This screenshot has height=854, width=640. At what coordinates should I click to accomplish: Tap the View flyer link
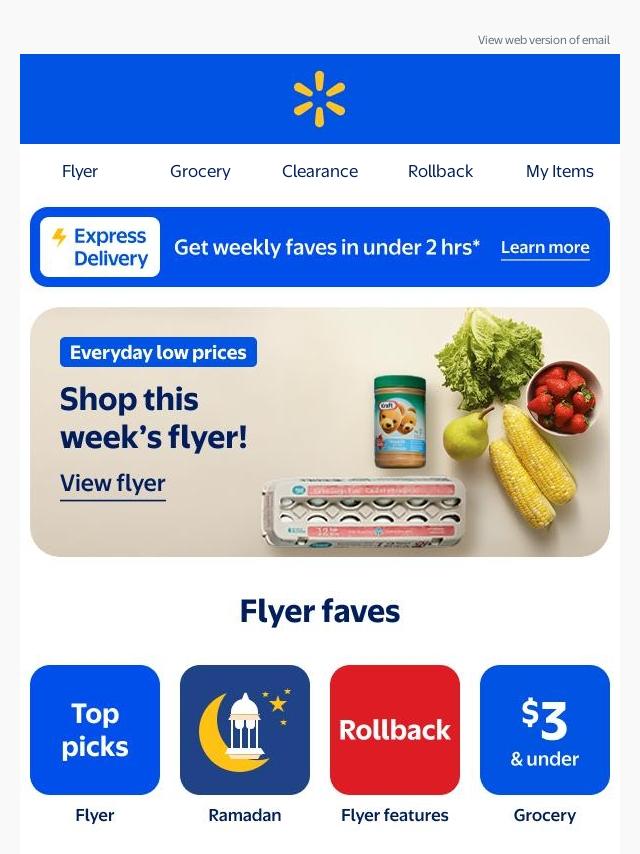[113, 484]
